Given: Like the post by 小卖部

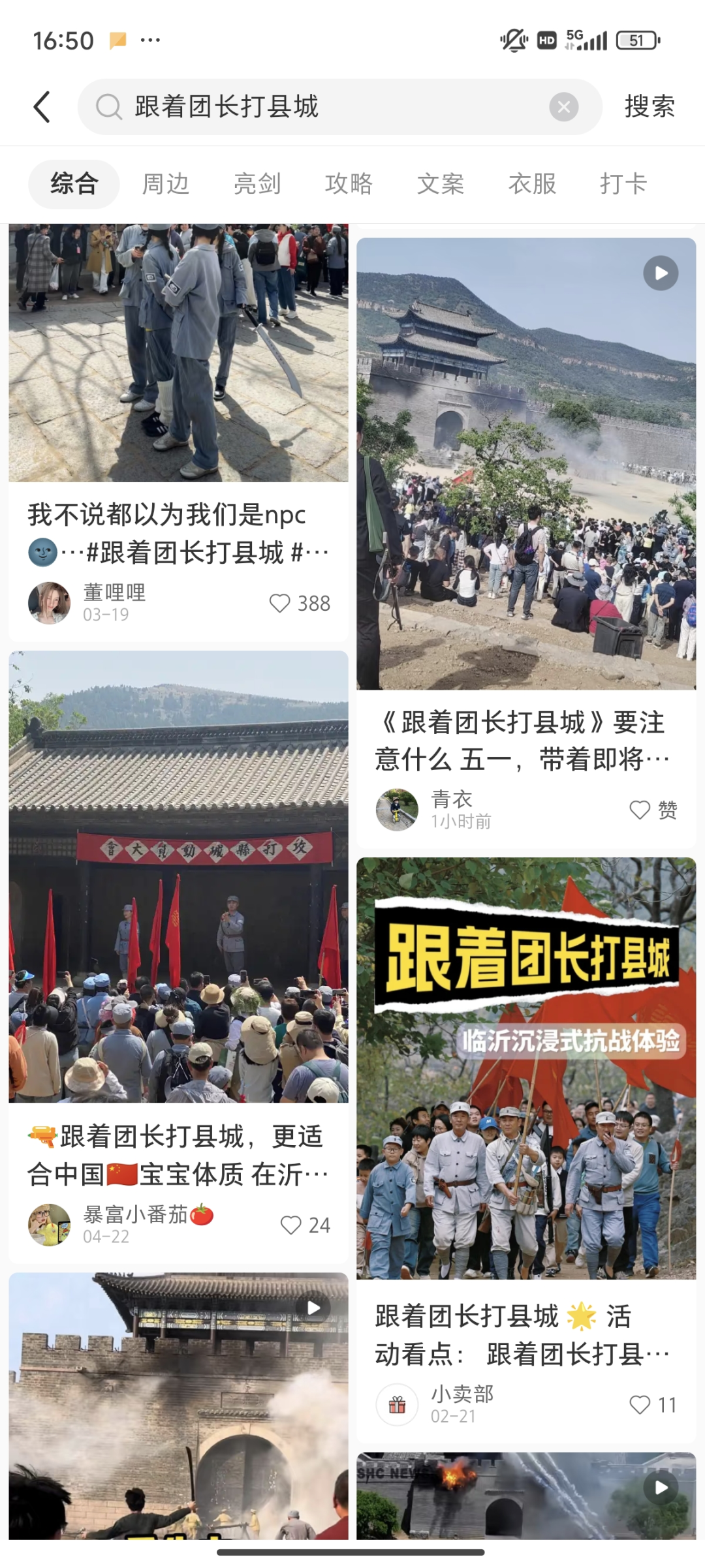Looking at the screenshot, I should (640, 1404).
